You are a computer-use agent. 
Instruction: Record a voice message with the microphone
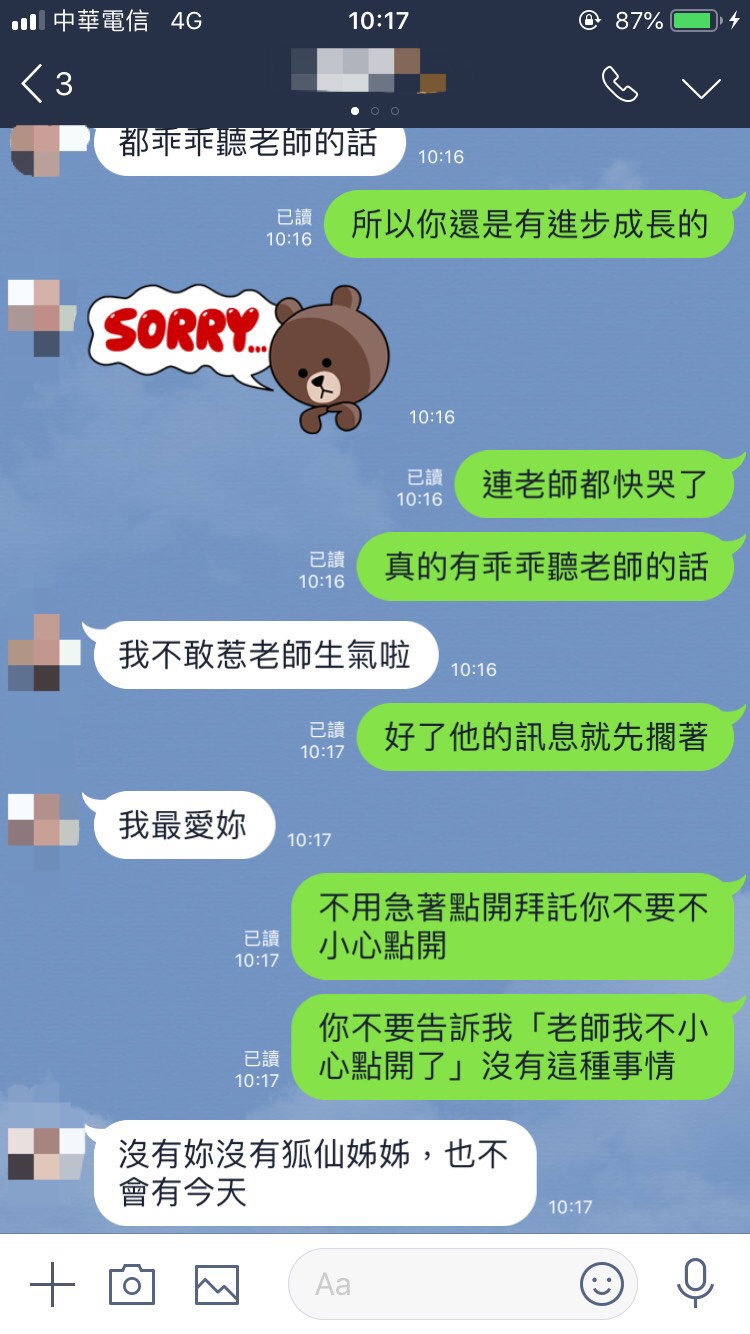pyautogui.click(x=694, y=1284)
